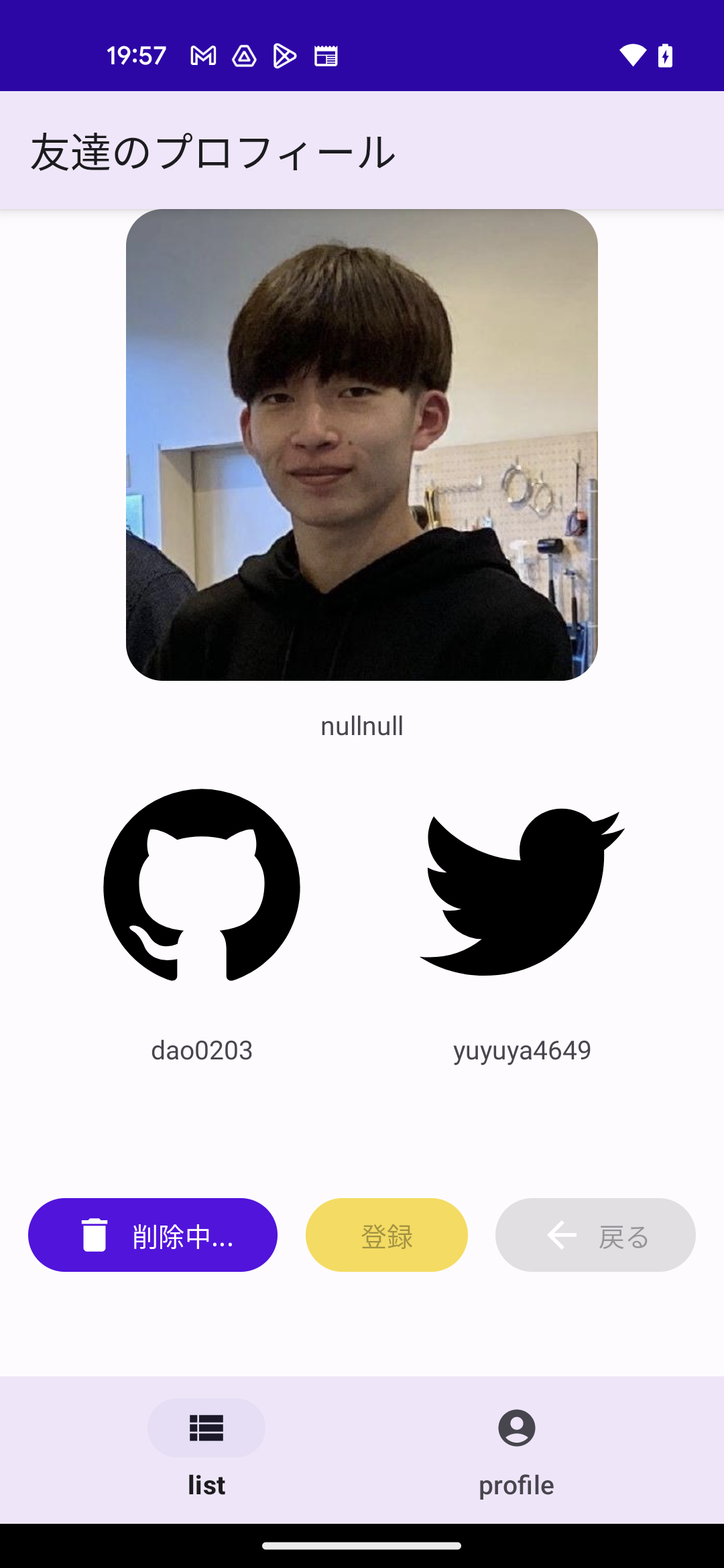
Task: Open the Twitter profile for yuyuya4649
Action: click(522, 891)
